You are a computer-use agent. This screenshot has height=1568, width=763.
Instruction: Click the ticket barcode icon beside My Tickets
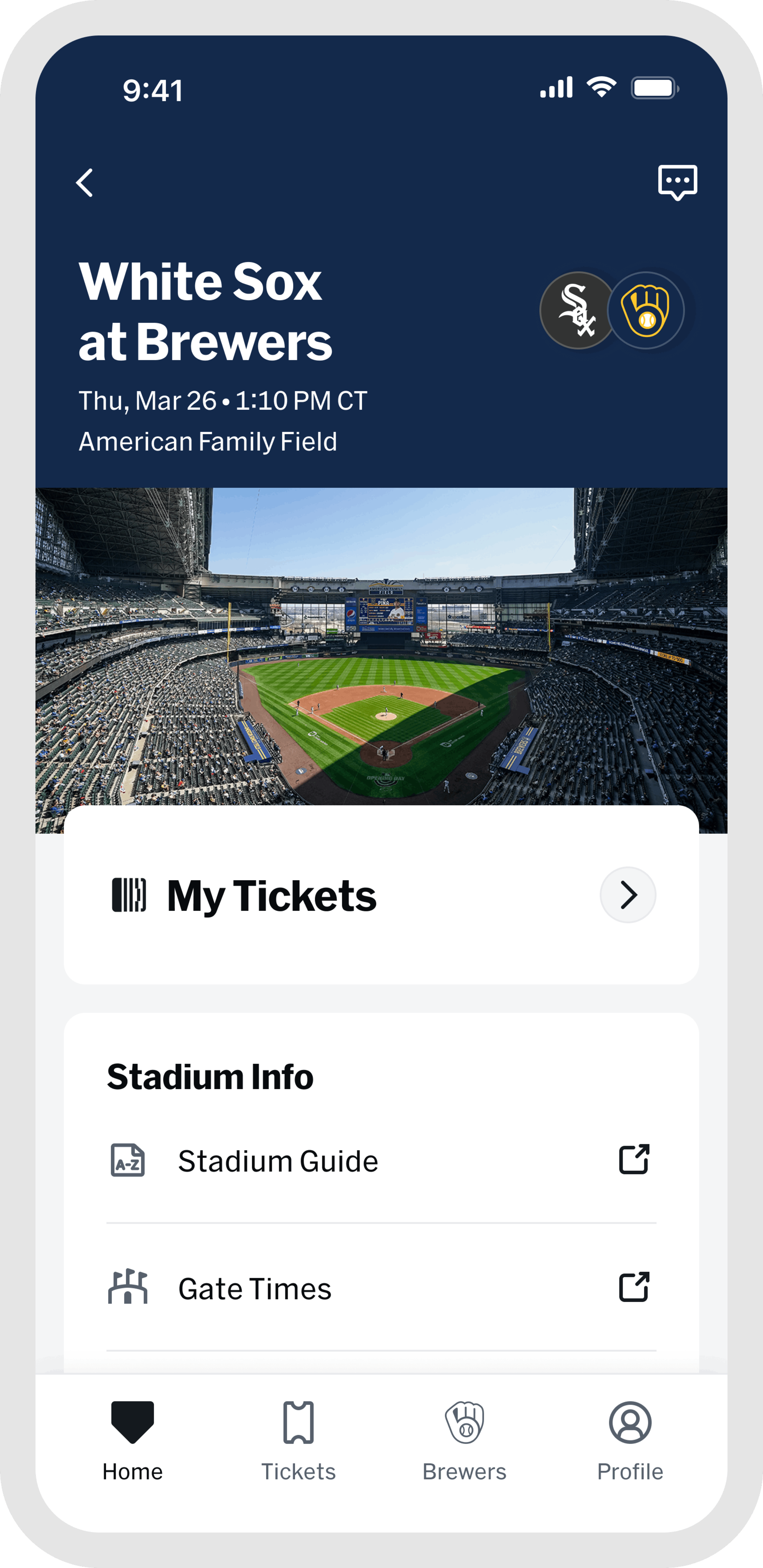129,895
